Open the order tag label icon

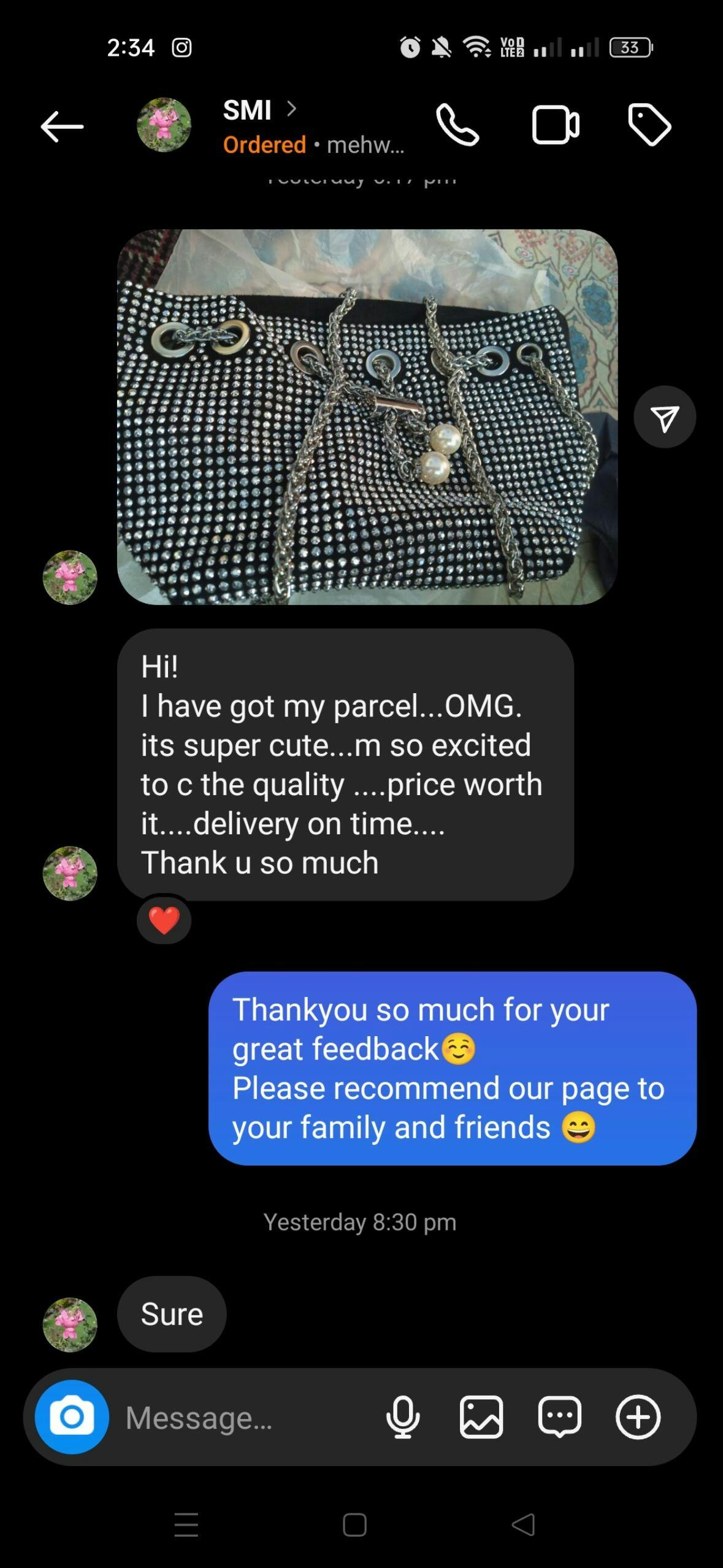click(649, 125)
